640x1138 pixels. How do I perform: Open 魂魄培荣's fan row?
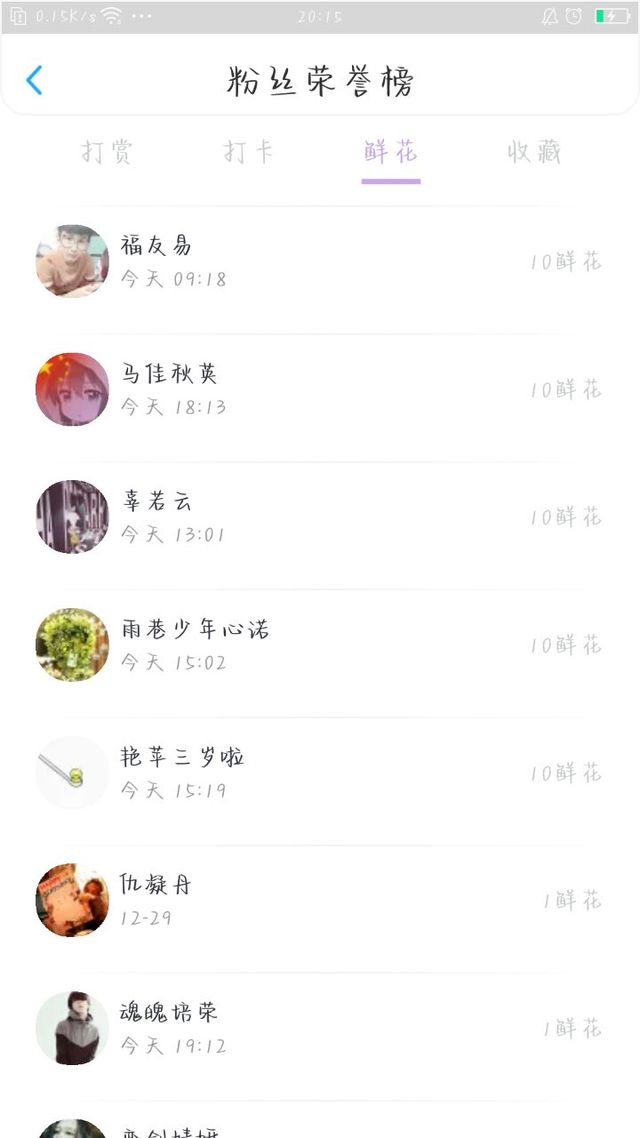coord(320,1028)
